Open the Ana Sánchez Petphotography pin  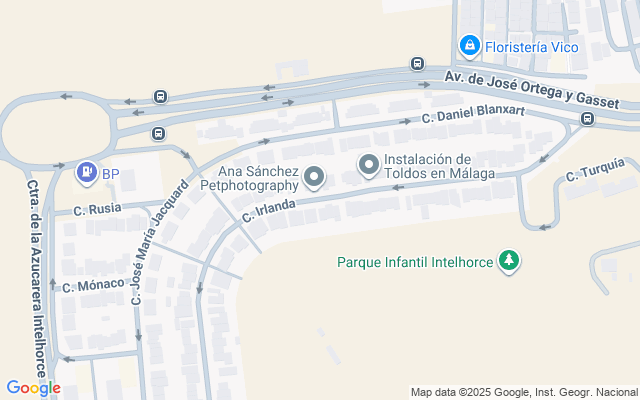315,178
